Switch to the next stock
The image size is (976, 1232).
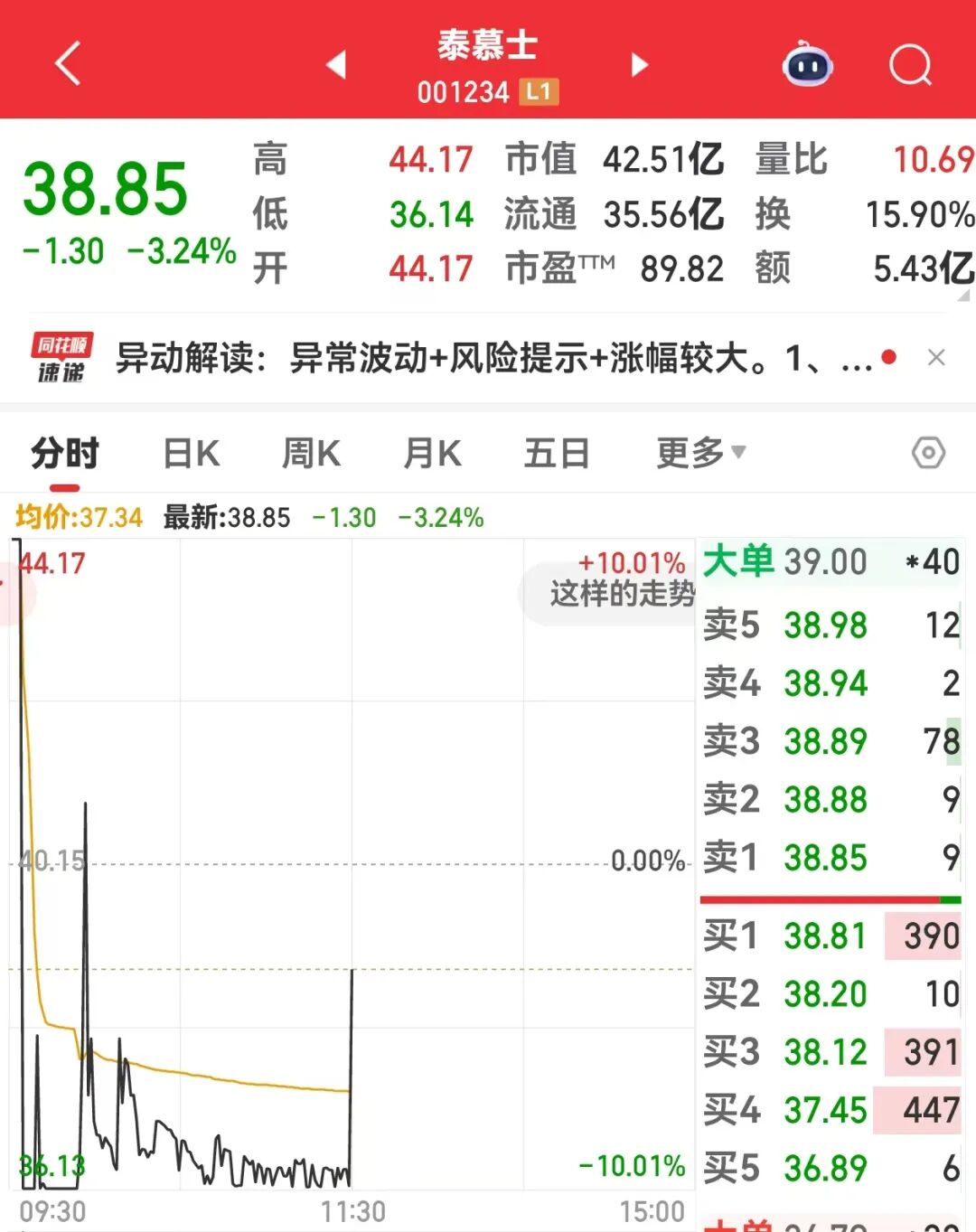click(x=640, y=64)
